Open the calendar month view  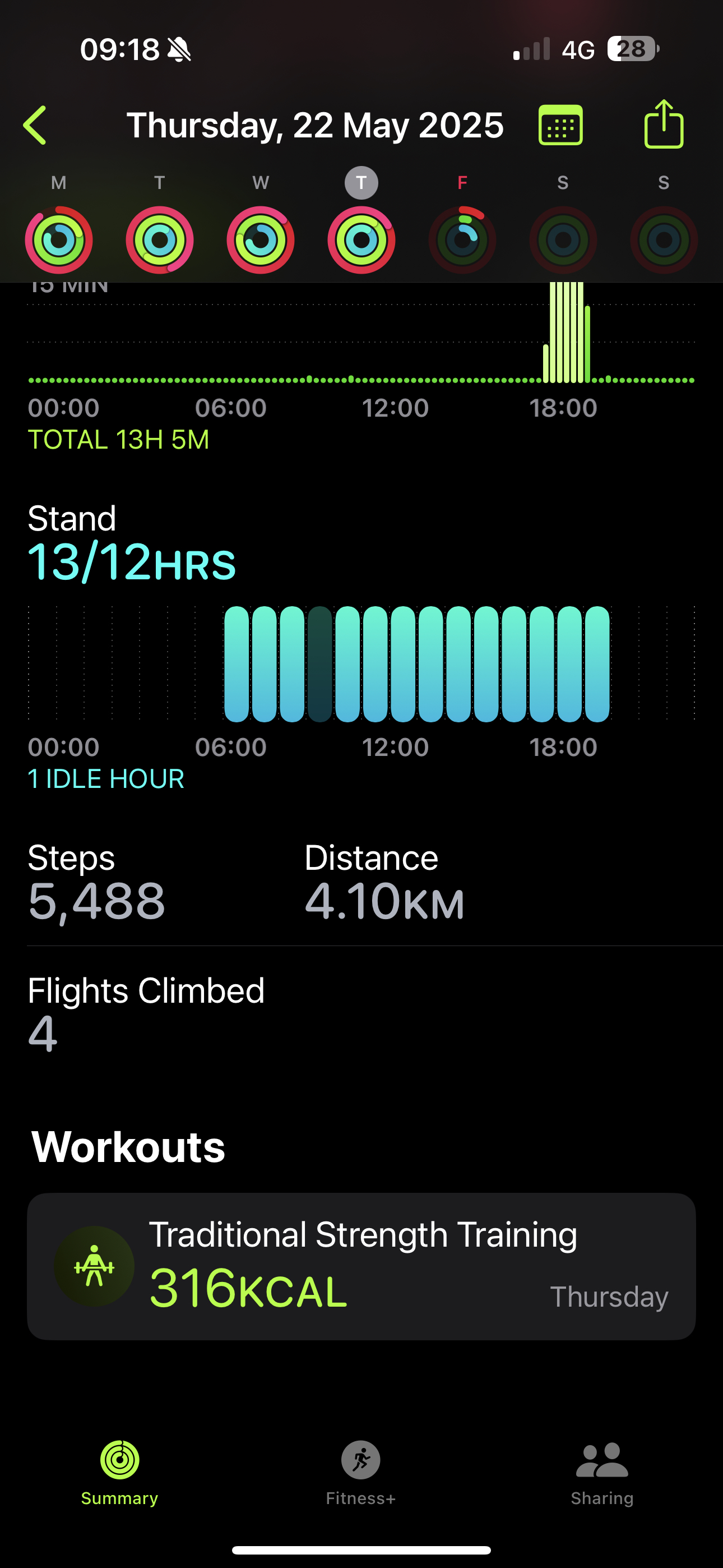(560, 126)
